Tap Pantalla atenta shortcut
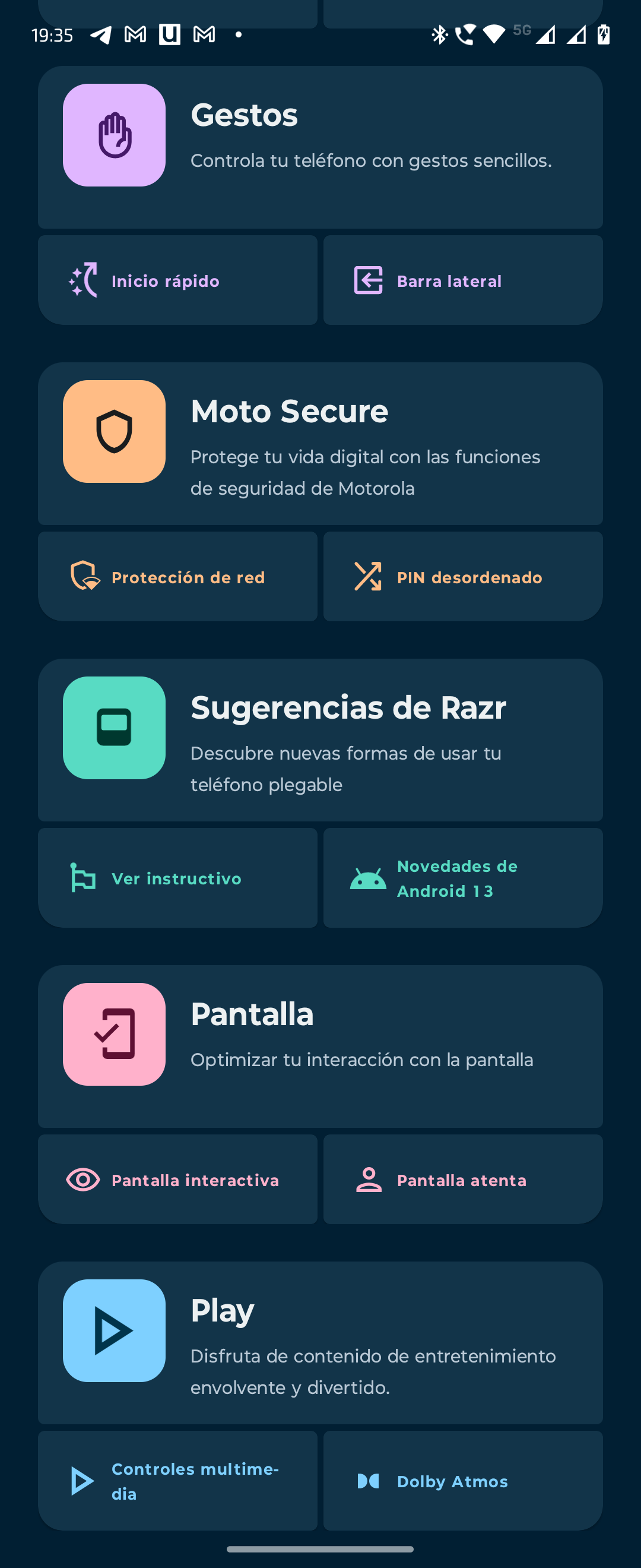This screenshot has height=1568, width=641. pos(463,1180)
